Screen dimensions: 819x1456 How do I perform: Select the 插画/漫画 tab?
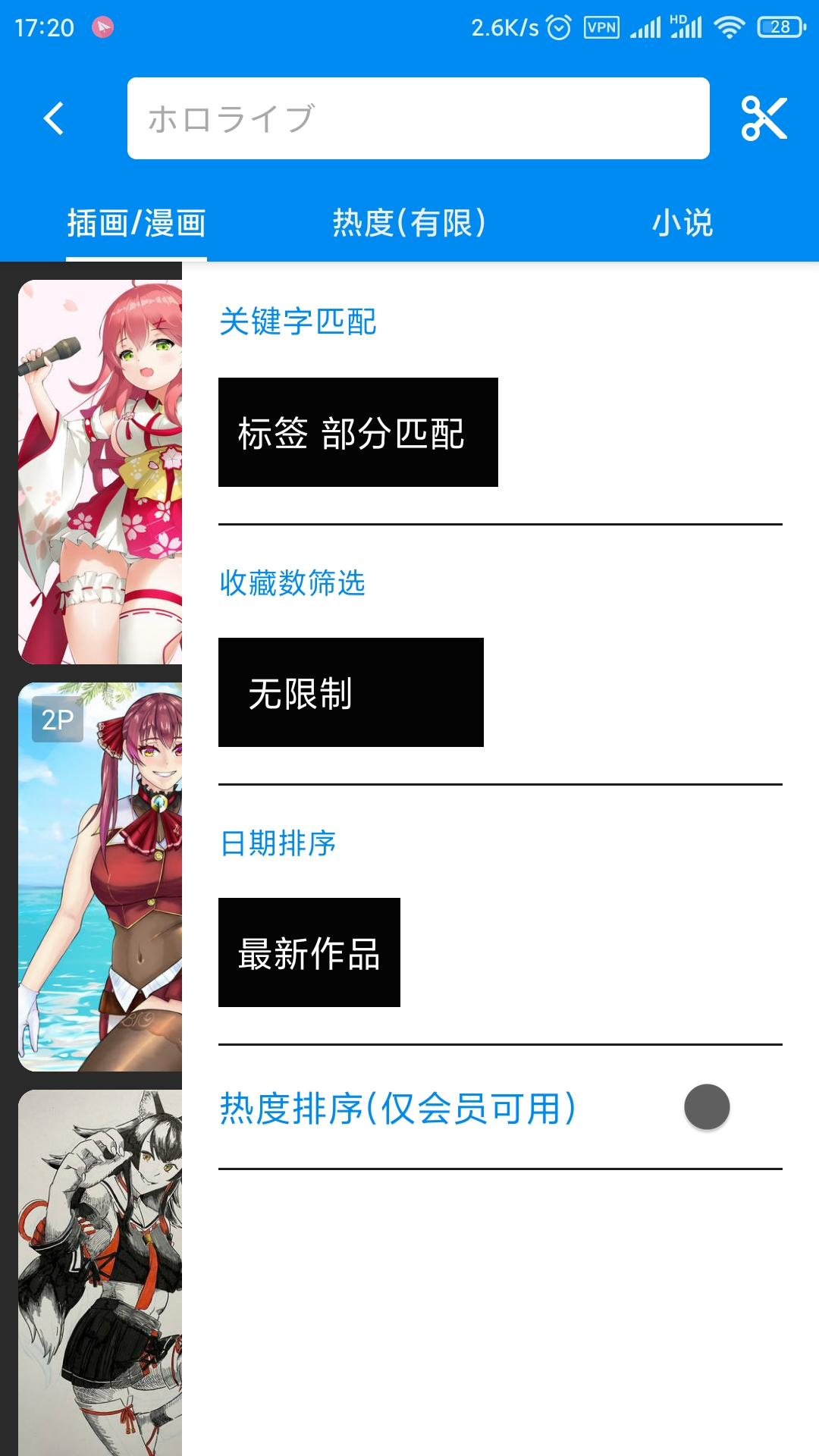pos(135,222)
